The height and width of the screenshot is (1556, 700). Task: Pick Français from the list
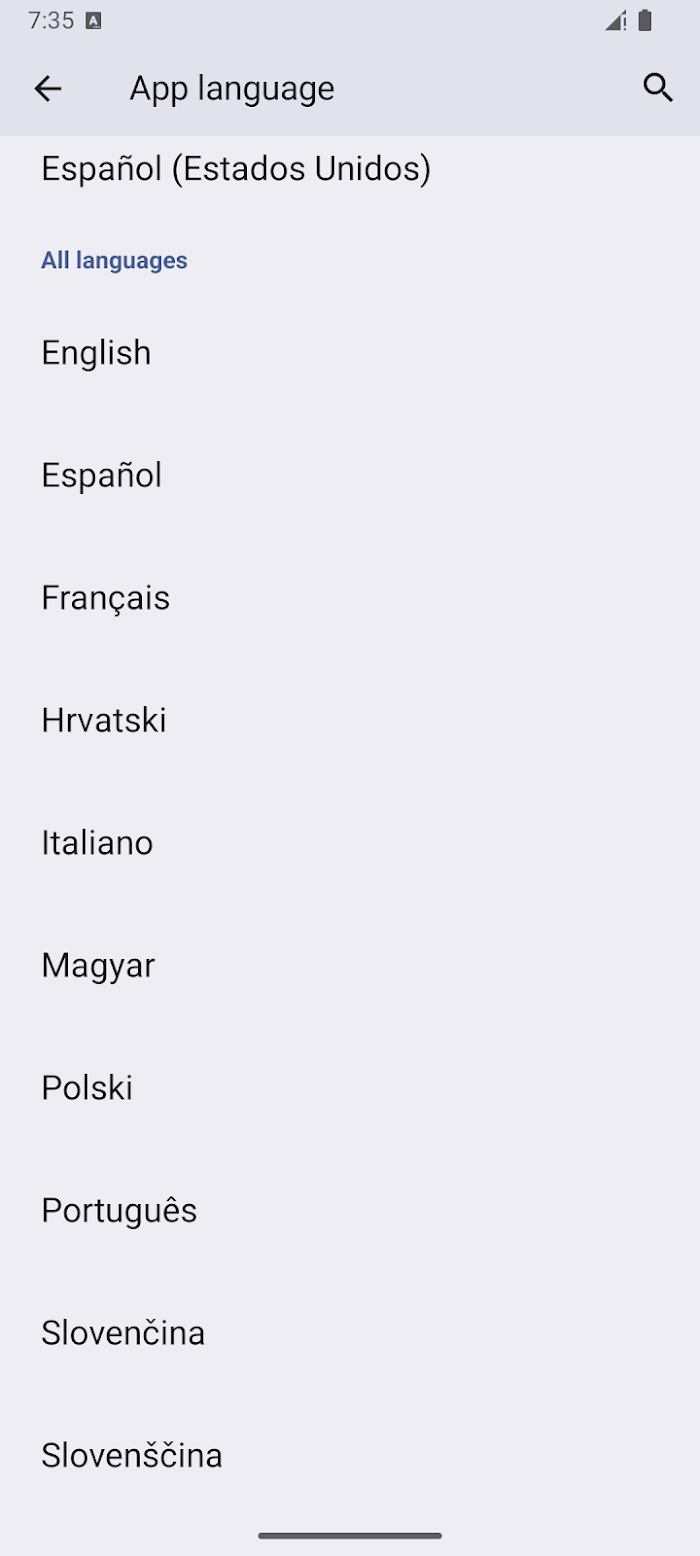pos(350,598)
